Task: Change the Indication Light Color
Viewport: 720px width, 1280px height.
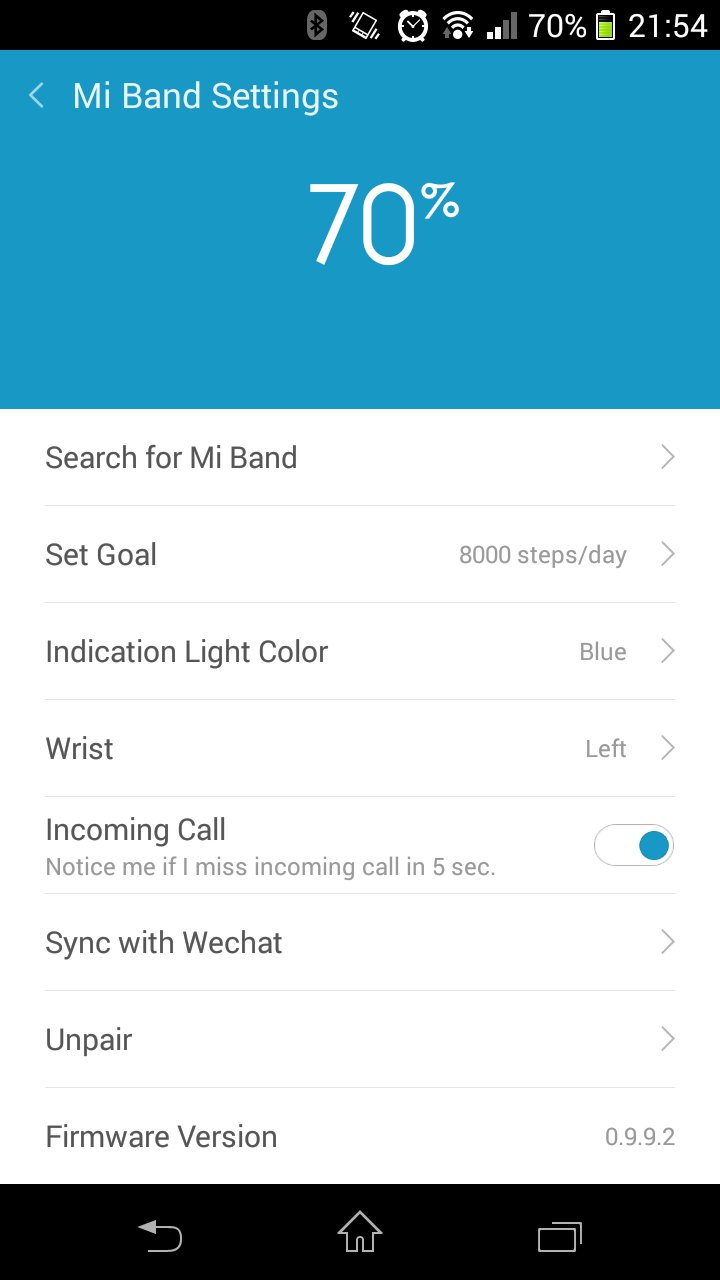Action: pos(360,652)
